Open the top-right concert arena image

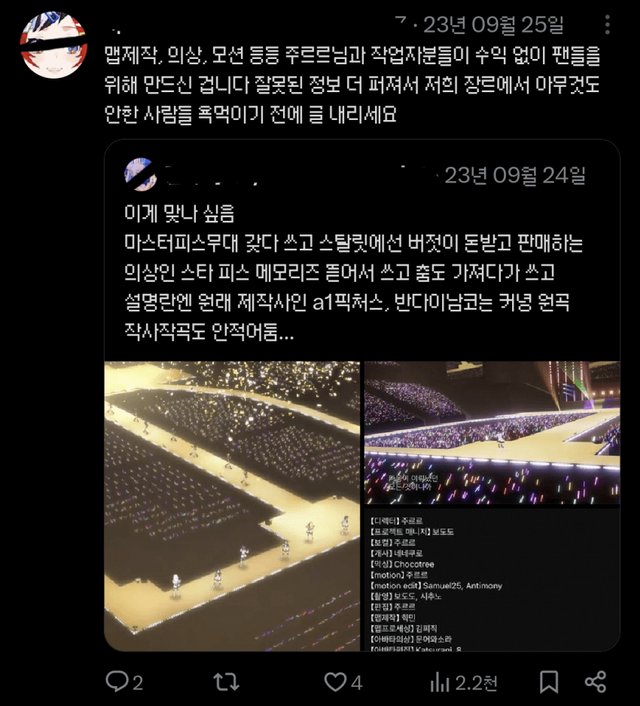point(491,432)
